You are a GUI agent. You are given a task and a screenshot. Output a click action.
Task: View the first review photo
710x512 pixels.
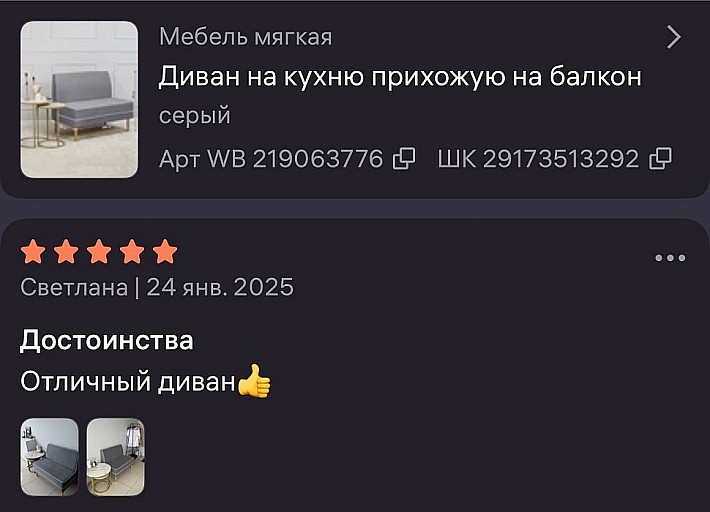click(49, 457)
